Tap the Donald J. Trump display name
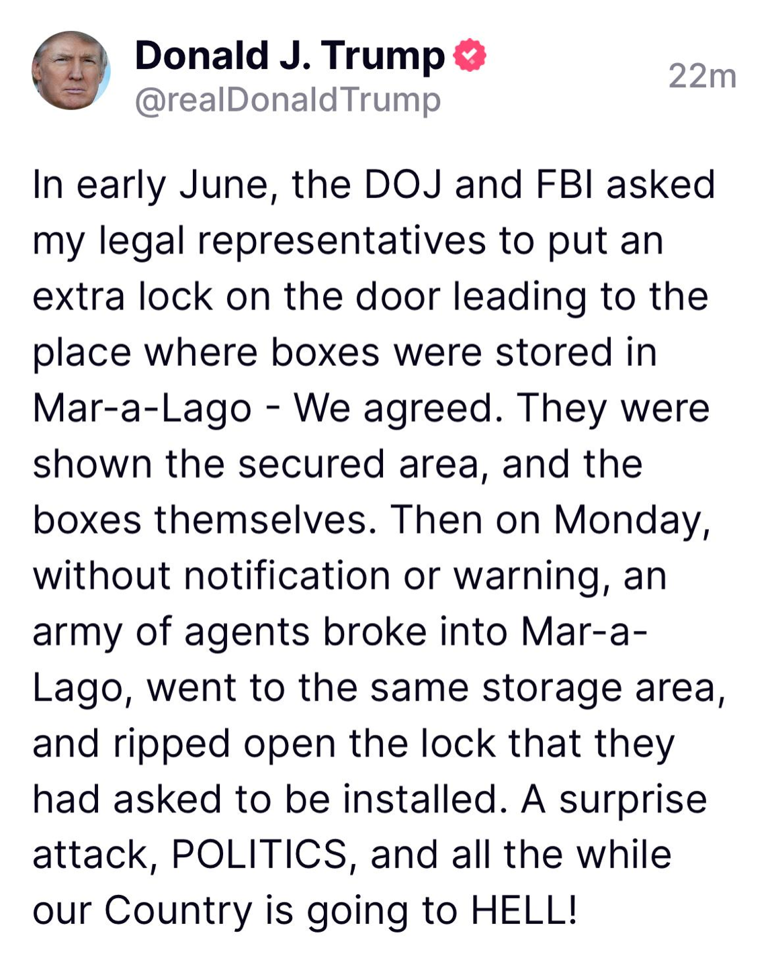The image size is (770, 960). click(289, 56)
